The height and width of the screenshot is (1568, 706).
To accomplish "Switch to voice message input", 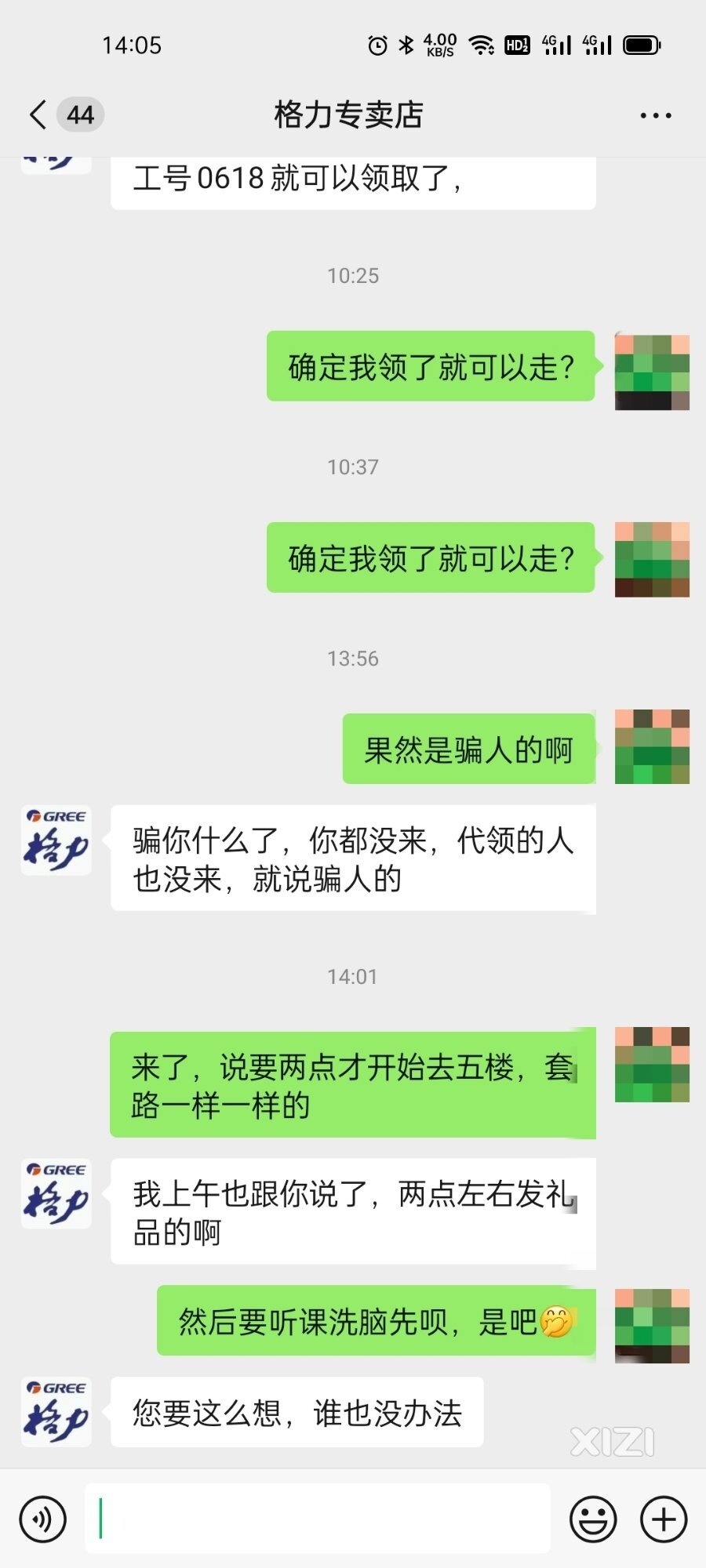I will pyautogui.click(x=43, y=1519).
